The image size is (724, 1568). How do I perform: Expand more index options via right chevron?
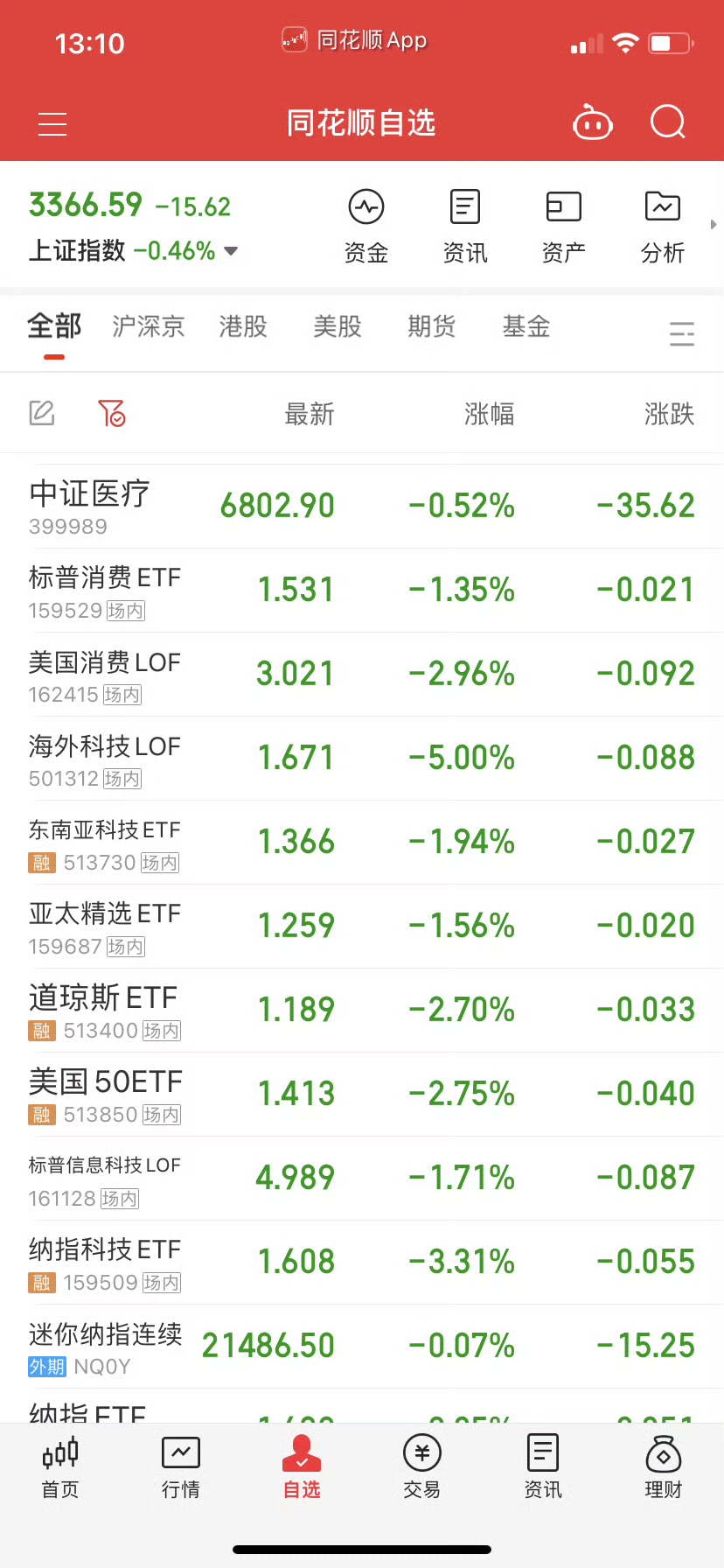pos(714,224)
